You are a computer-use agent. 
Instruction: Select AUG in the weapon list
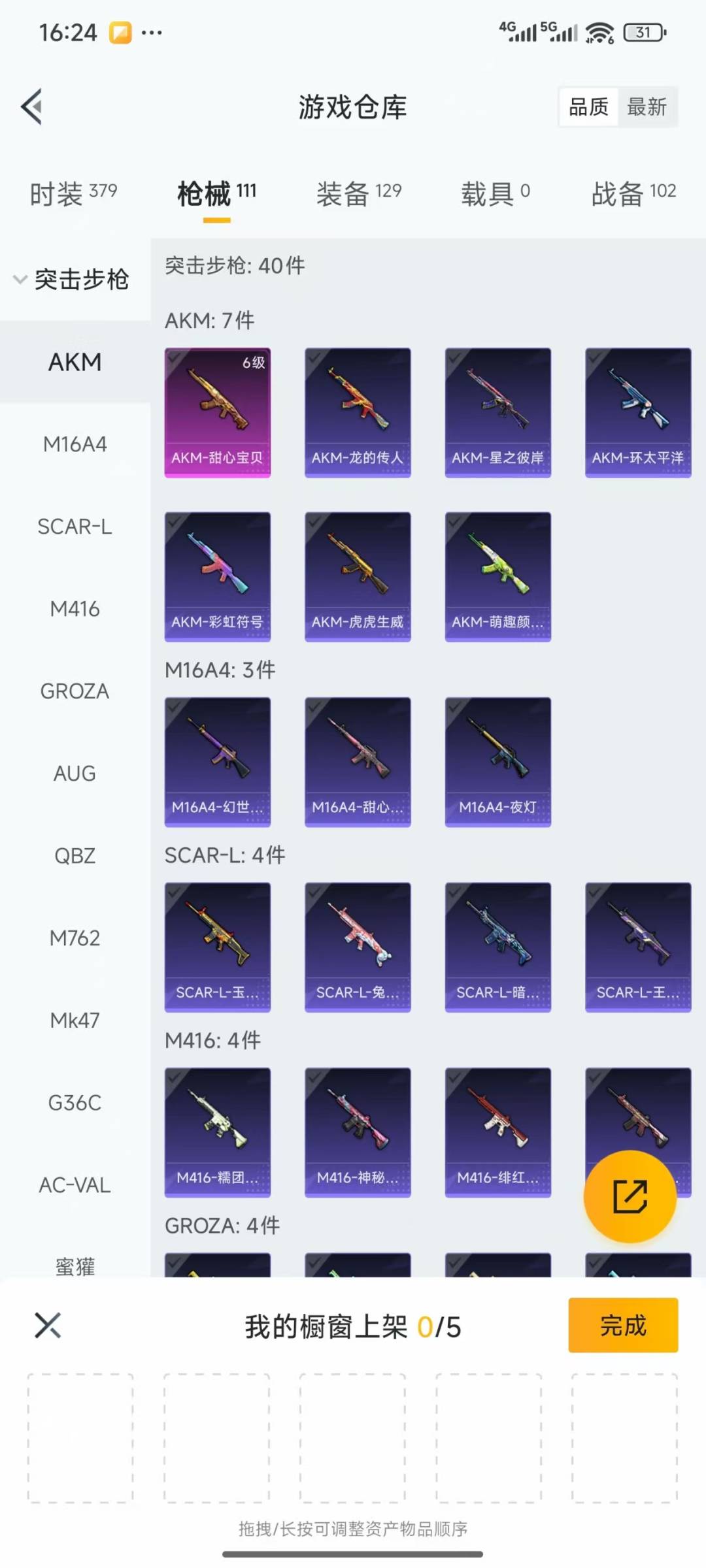75,774
